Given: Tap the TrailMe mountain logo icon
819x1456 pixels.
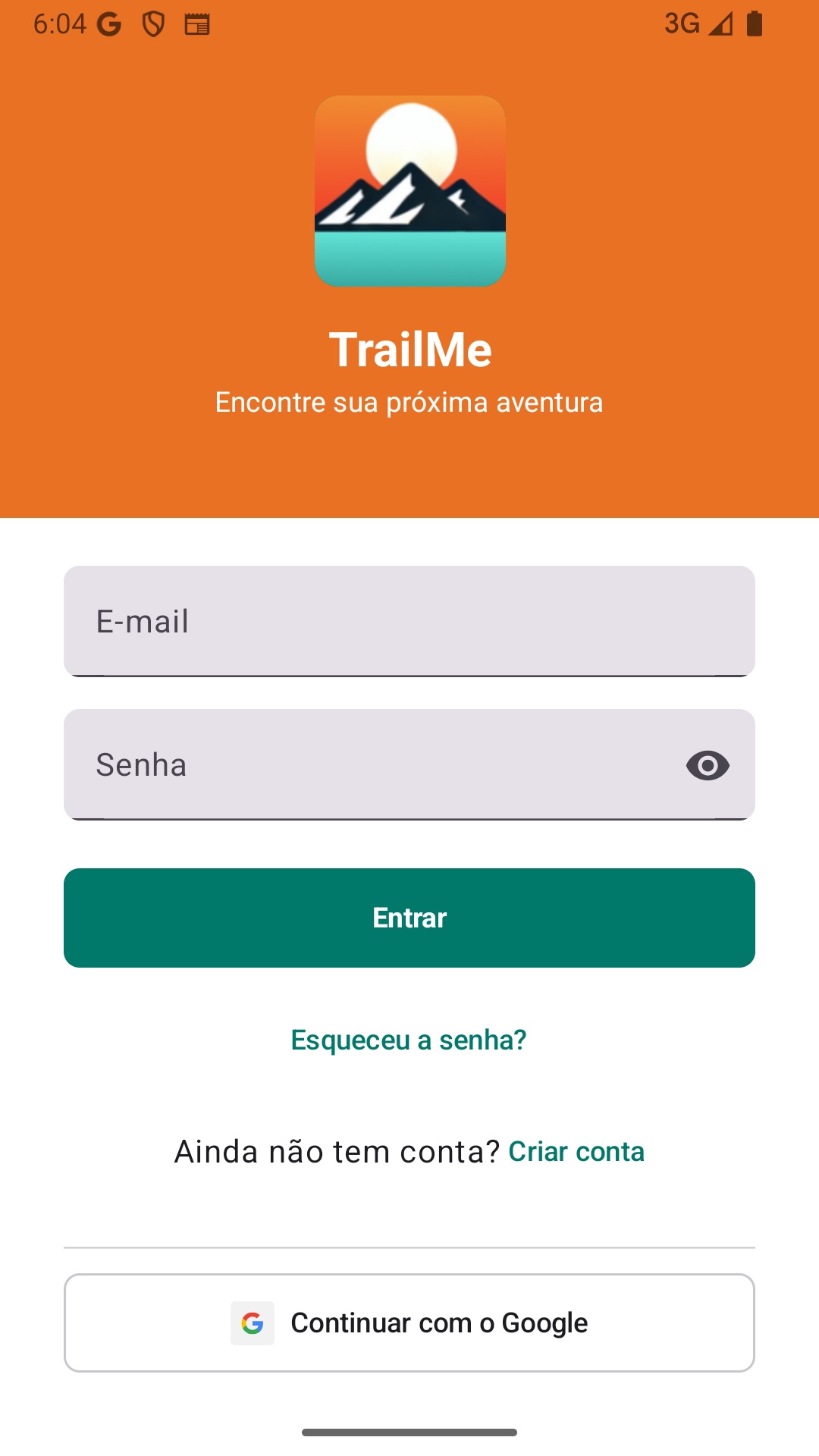Looking at the screenshot, I should pyautogui.click(x=409, y=191).
